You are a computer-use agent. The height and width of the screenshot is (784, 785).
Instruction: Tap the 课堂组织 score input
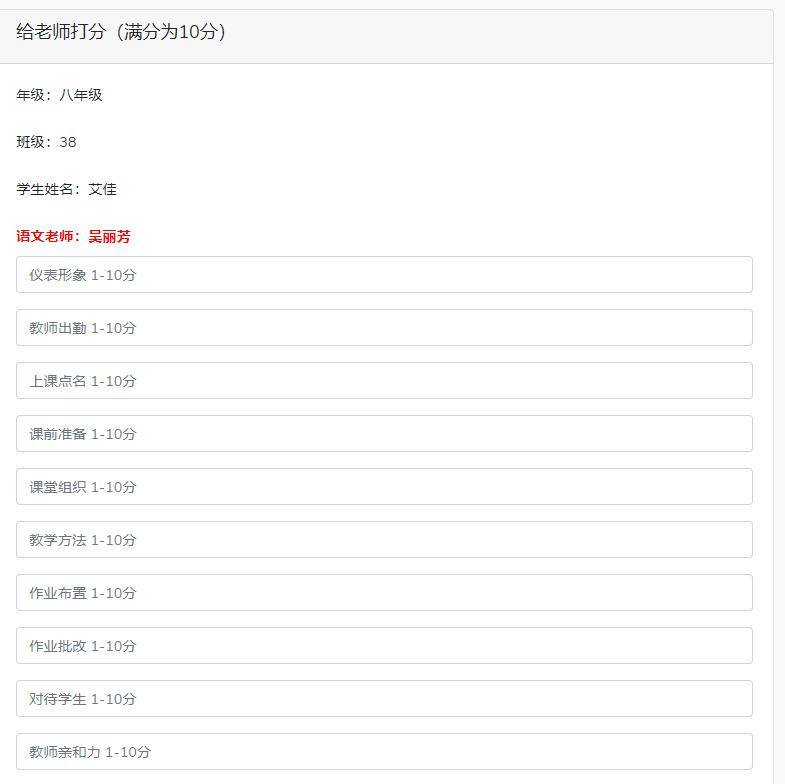(x=384, y=487)
